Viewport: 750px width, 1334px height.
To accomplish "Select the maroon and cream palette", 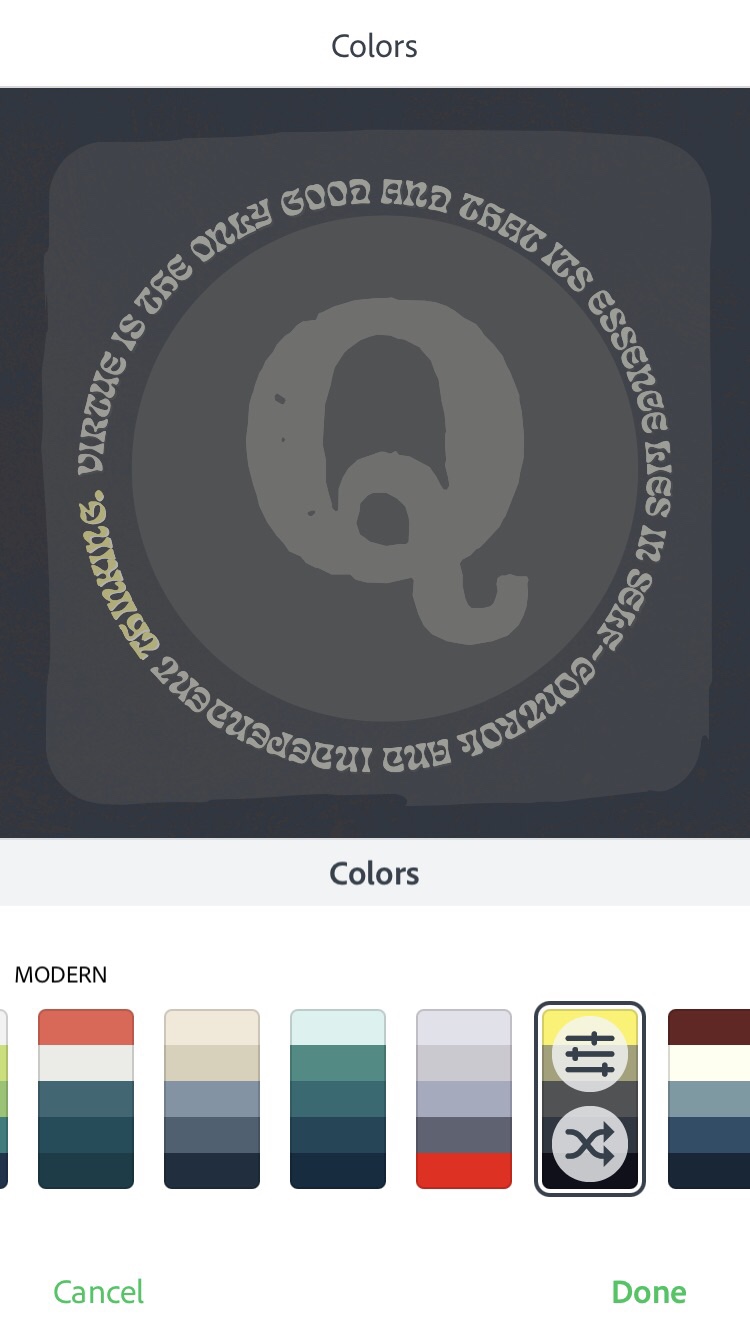I will 709,1099.
